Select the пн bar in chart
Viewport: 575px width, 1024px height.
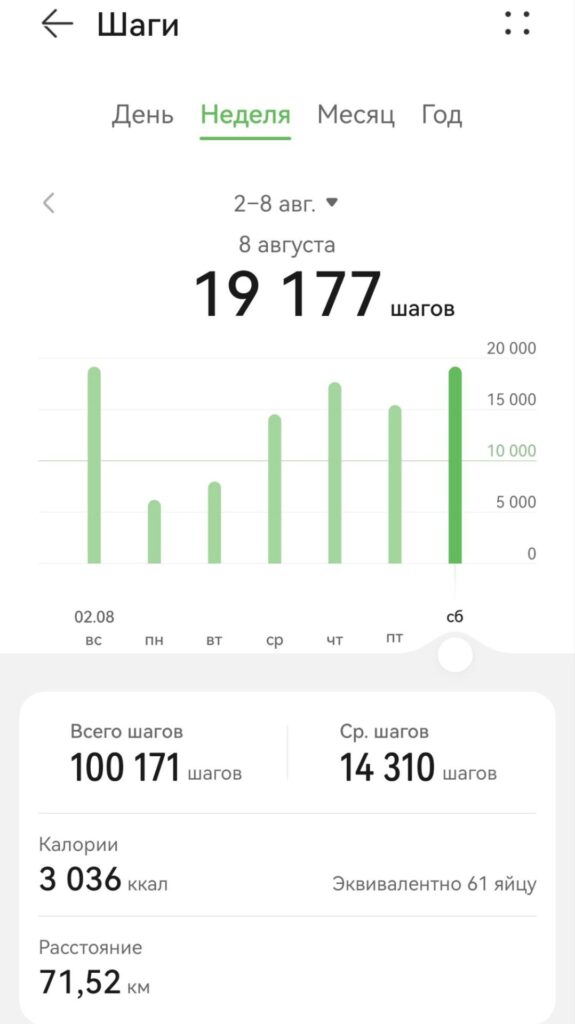(154, 532)
